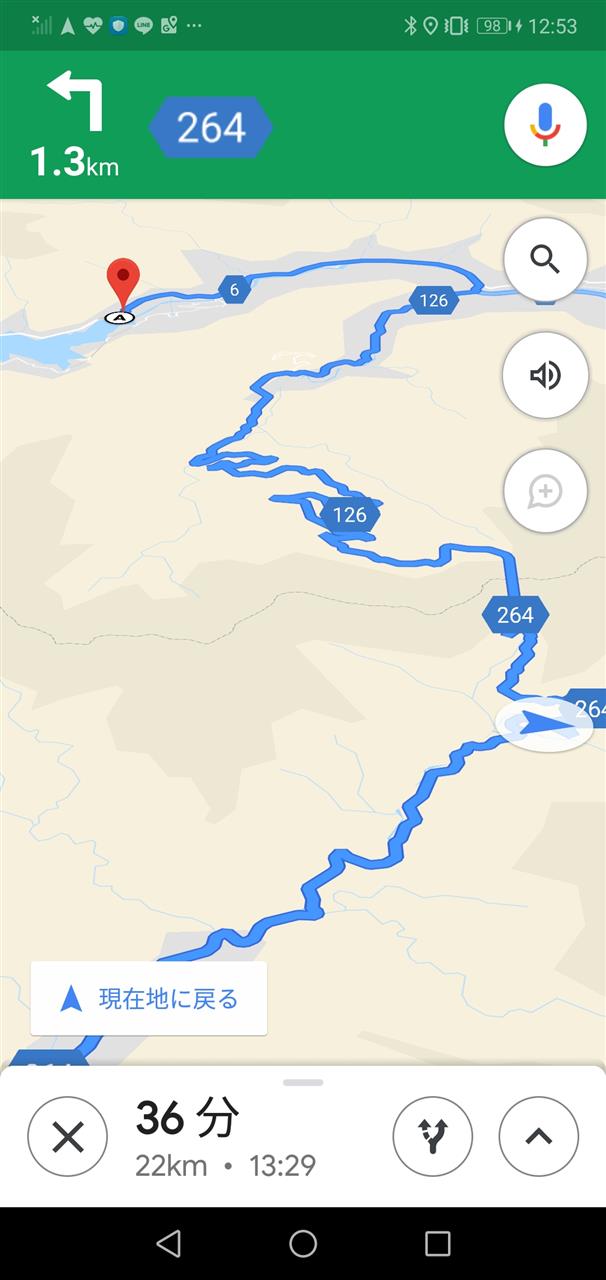Tap the voice search microphone

pyautogui.click(x=544, y=125)
